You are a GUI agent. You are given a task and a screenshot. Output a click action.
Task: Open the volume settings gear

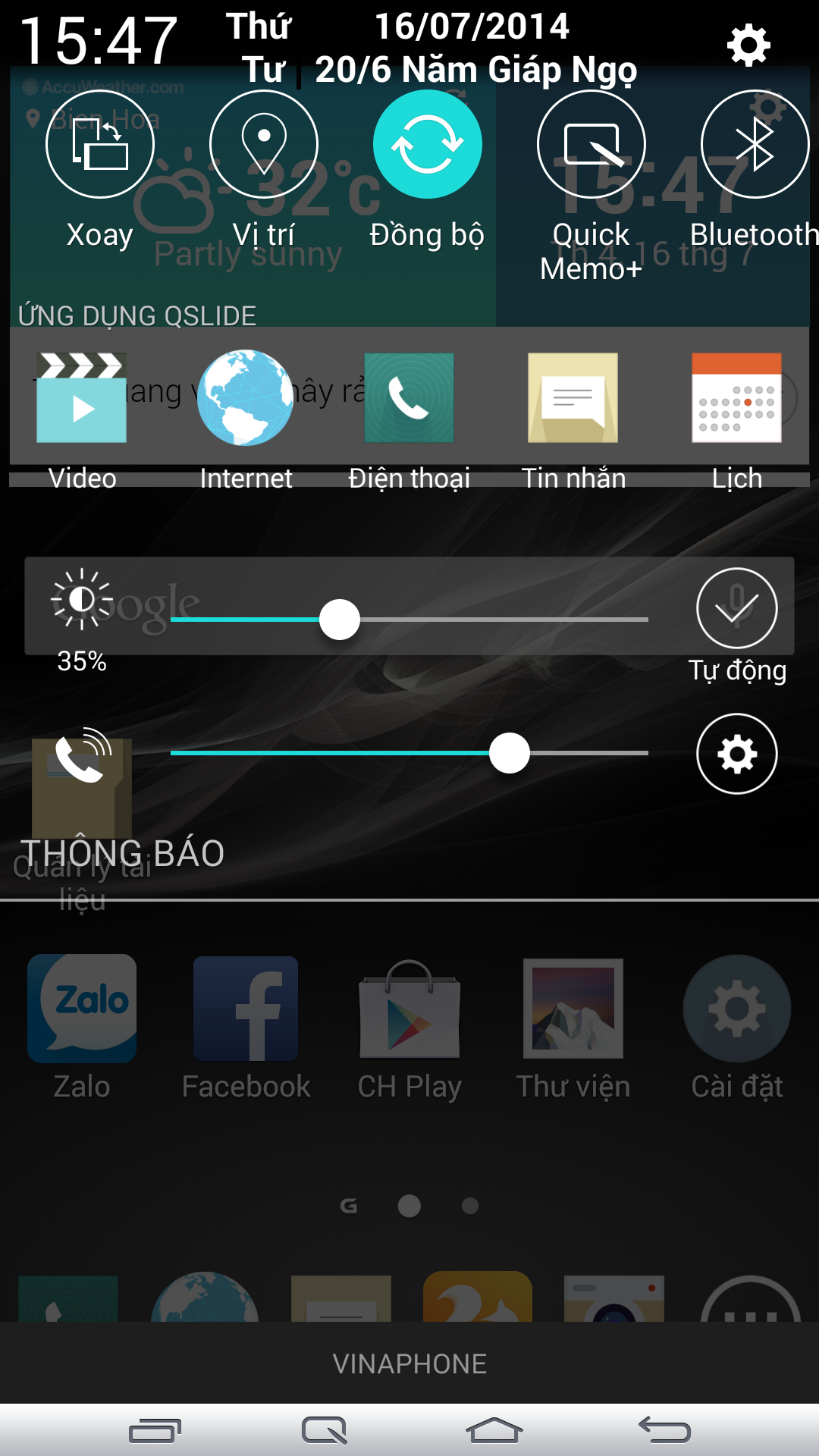[736, 754]
